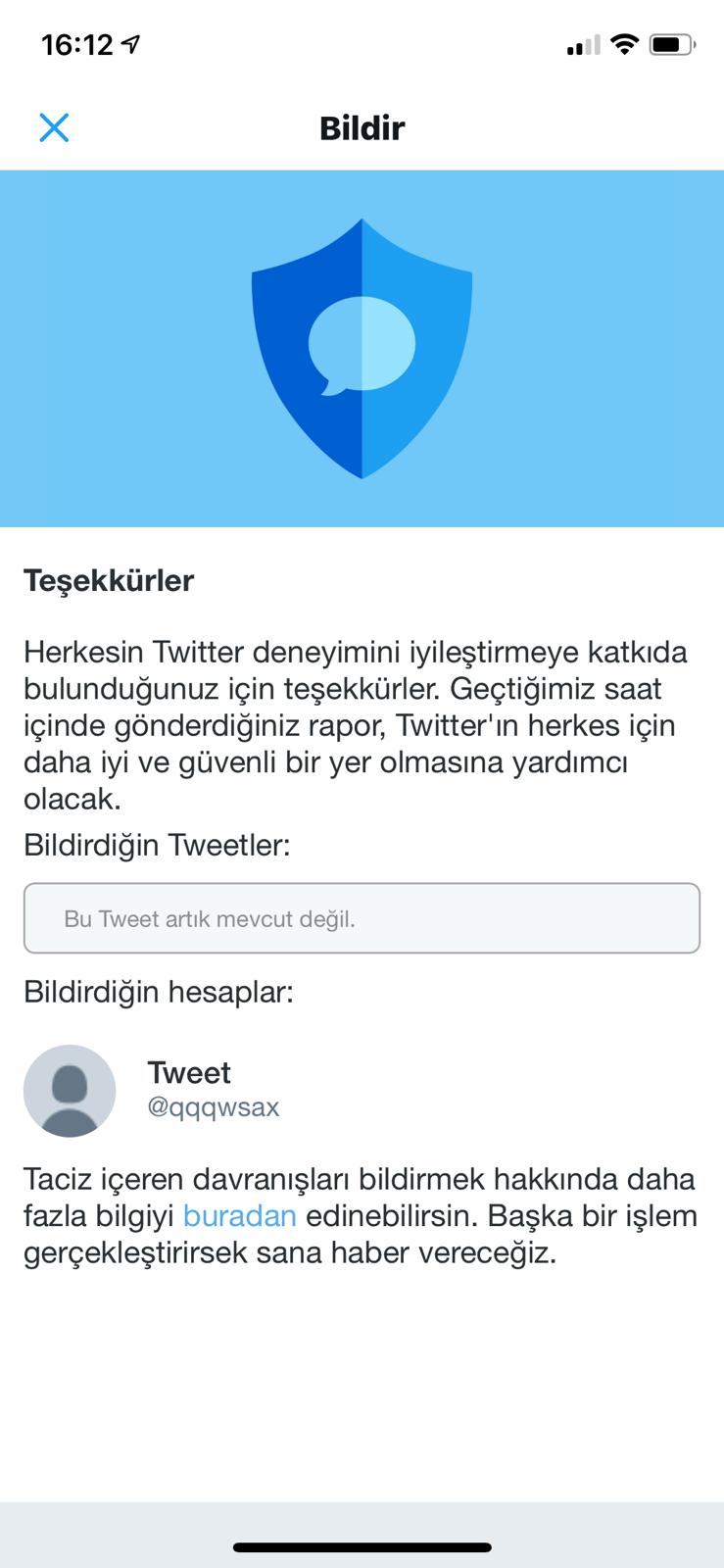
Task: Open the 'buradan' link for more info
Action: pyautogui.click(x=239, y=1216)
